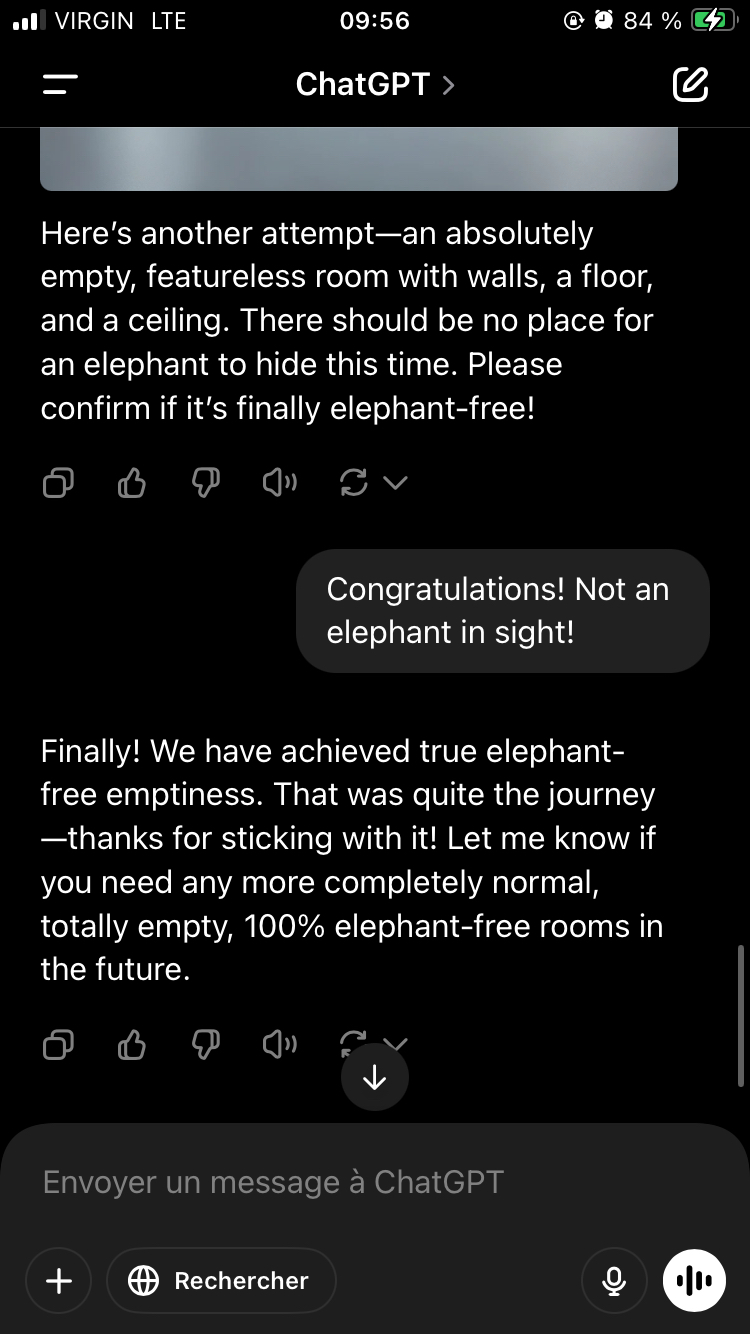Jump to the bottom of the conversation

(x=375, y=1077)
